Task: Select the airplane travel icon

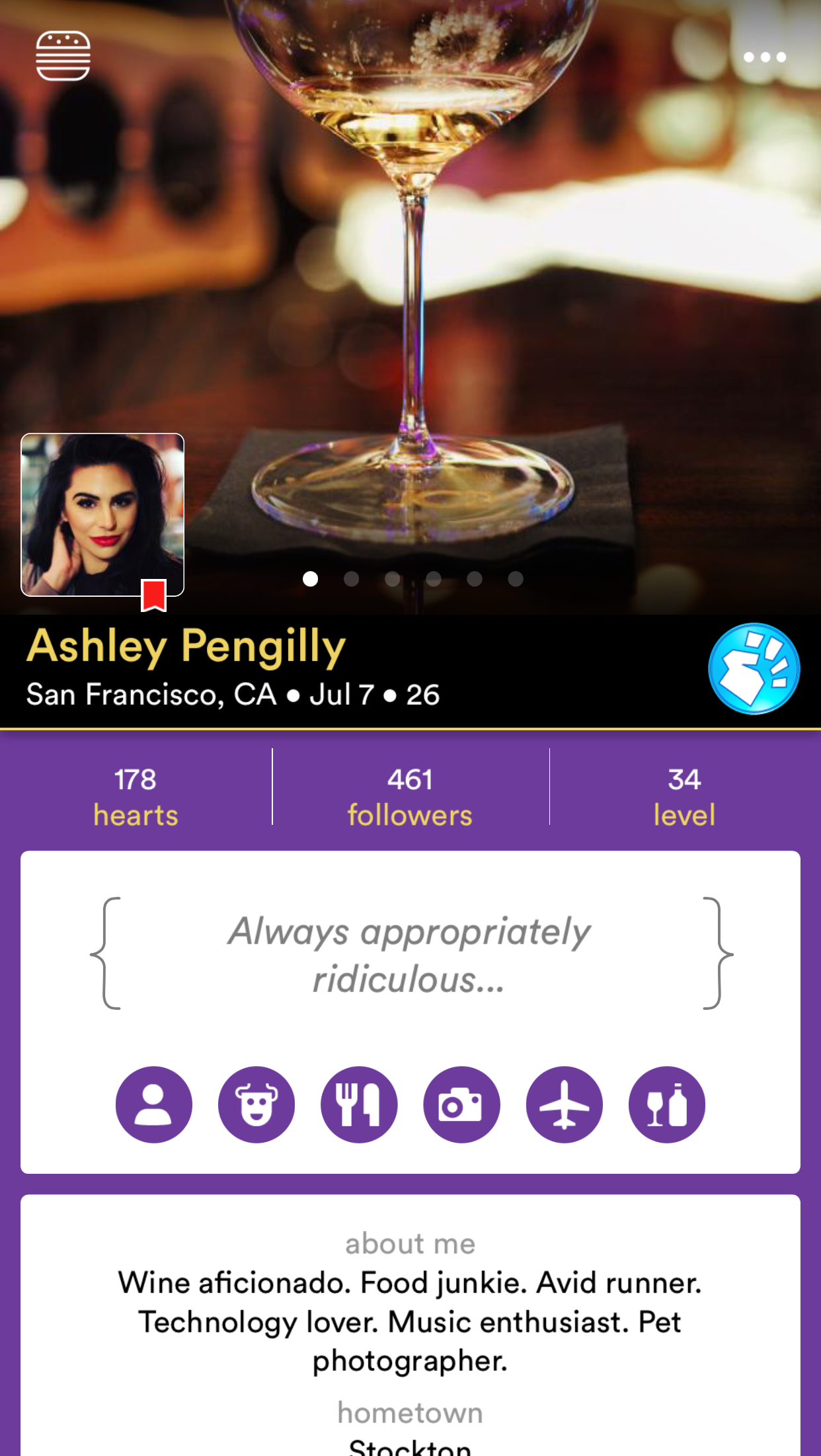Action: pos(564,1104)
